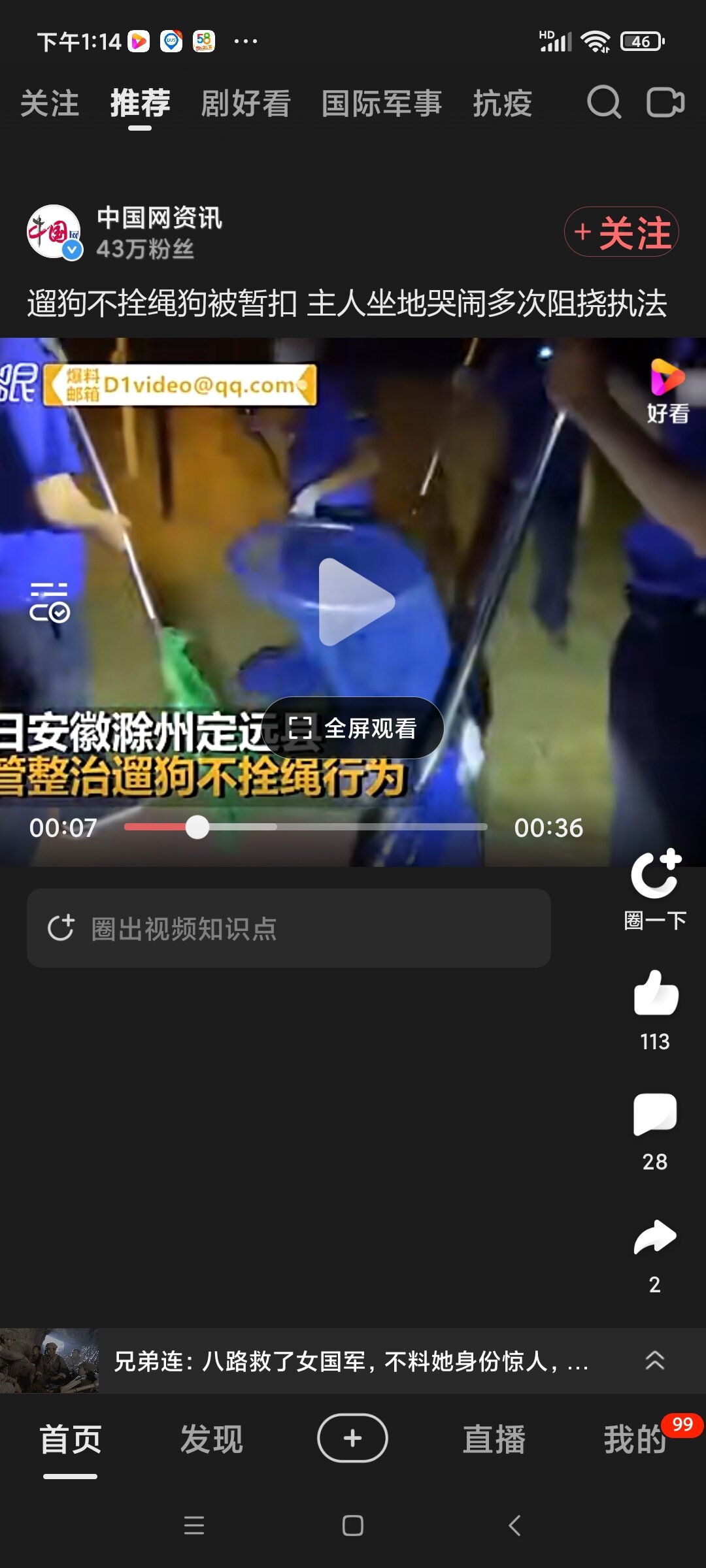706x1568 pixels.
Task: Go to the 发现 tab
Action: coord(212,1439)
